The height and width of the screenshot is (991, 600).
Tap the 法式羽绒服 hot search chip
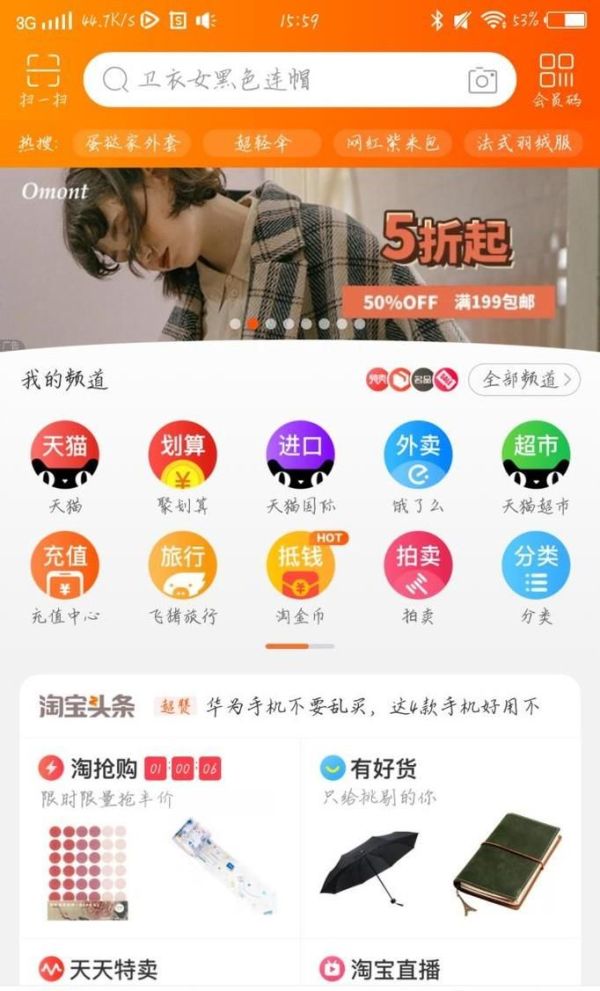[522, 143]
